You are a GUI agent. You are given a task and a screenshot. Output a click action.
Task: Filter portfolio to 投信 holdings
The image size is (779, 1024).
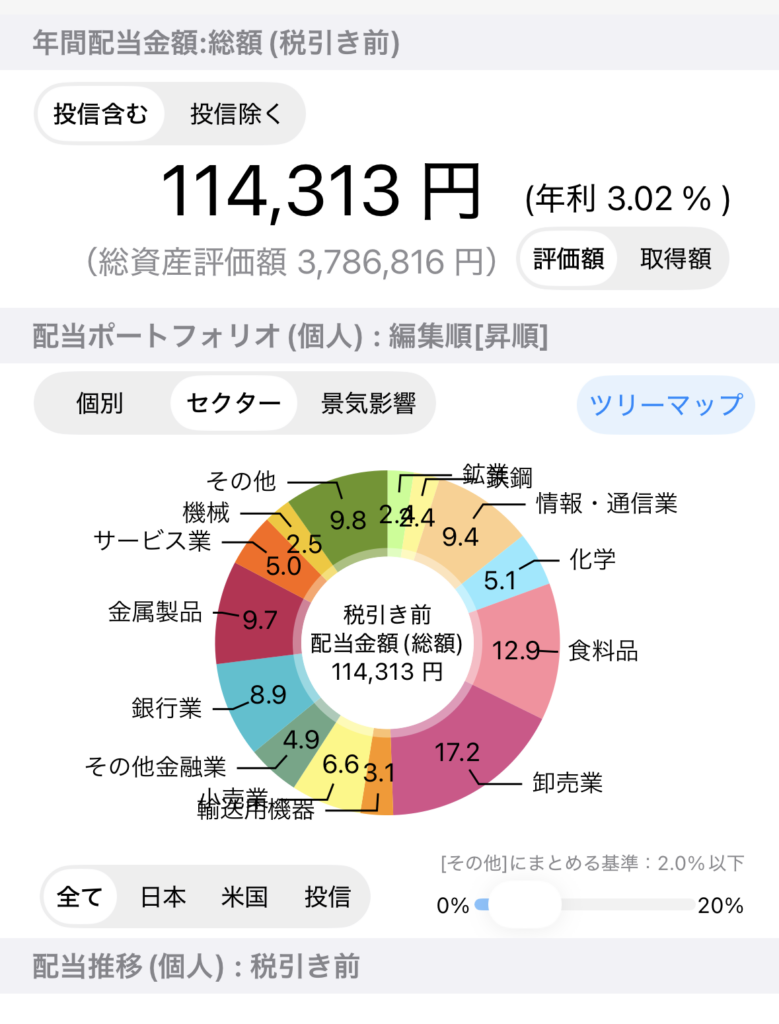(327, 896)
